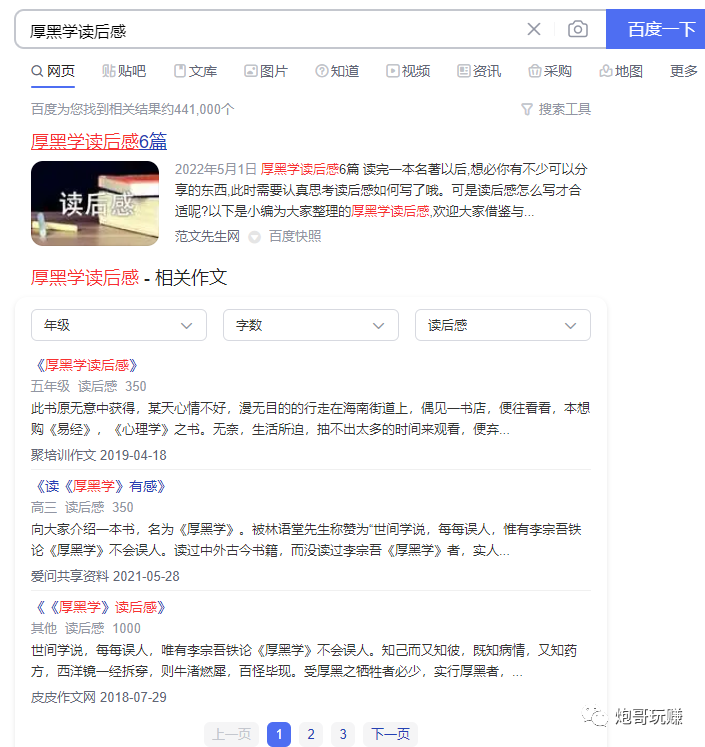This screenshot has width=705, height=747.
Task: Switch to the 知道 tab
Action: 338,71
